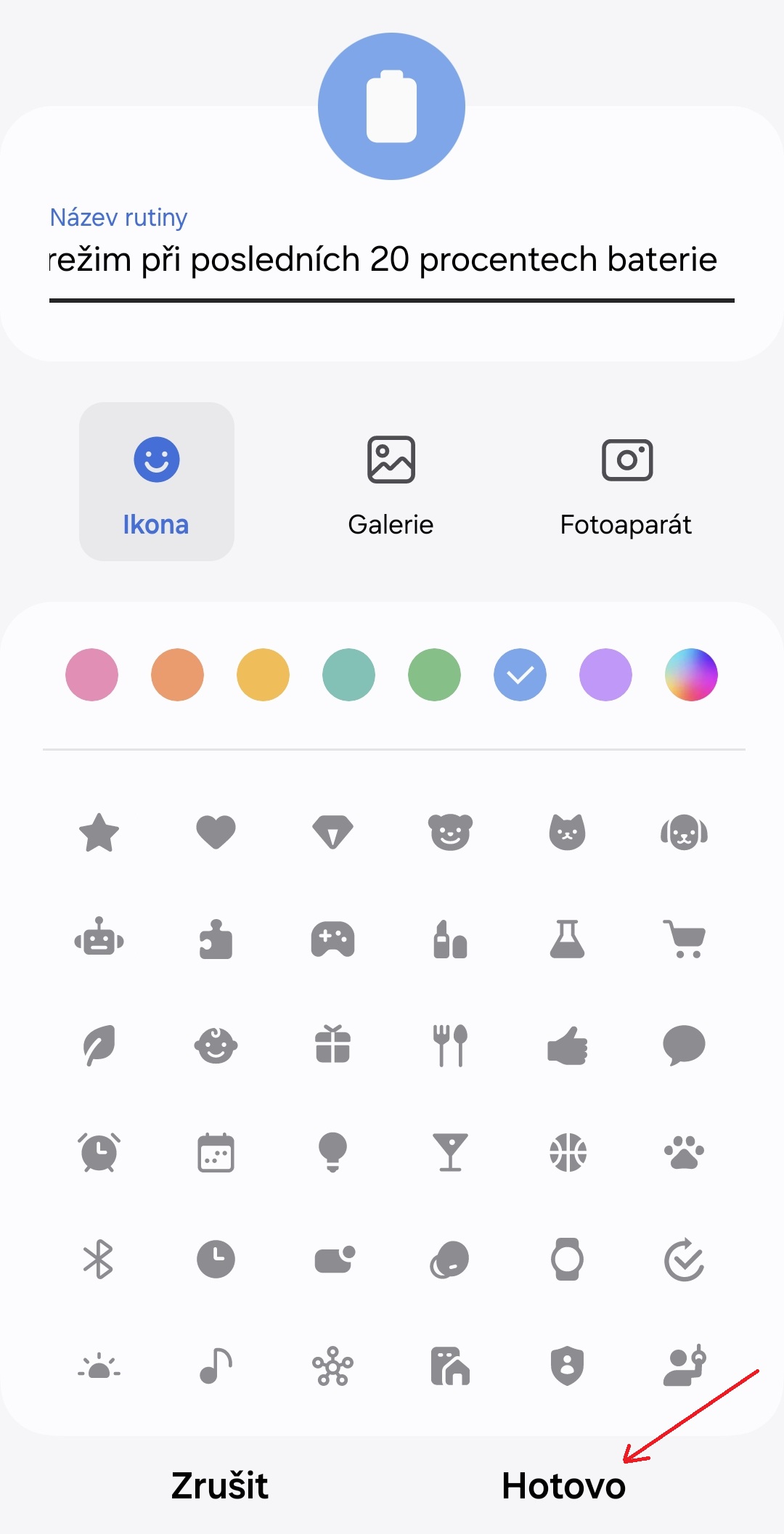Image resolution: width=784 pixels, height=1534 pixels.
Task: Choose the heart icon
Action: click(216, 832)
